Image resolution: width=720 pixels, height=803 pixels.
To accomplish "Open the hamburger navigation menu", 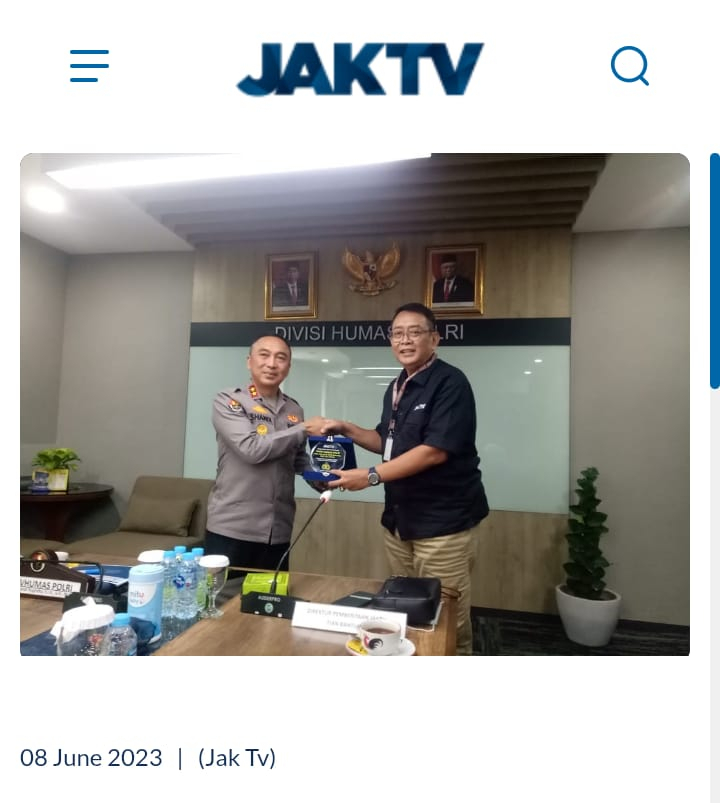I will 89,66.
